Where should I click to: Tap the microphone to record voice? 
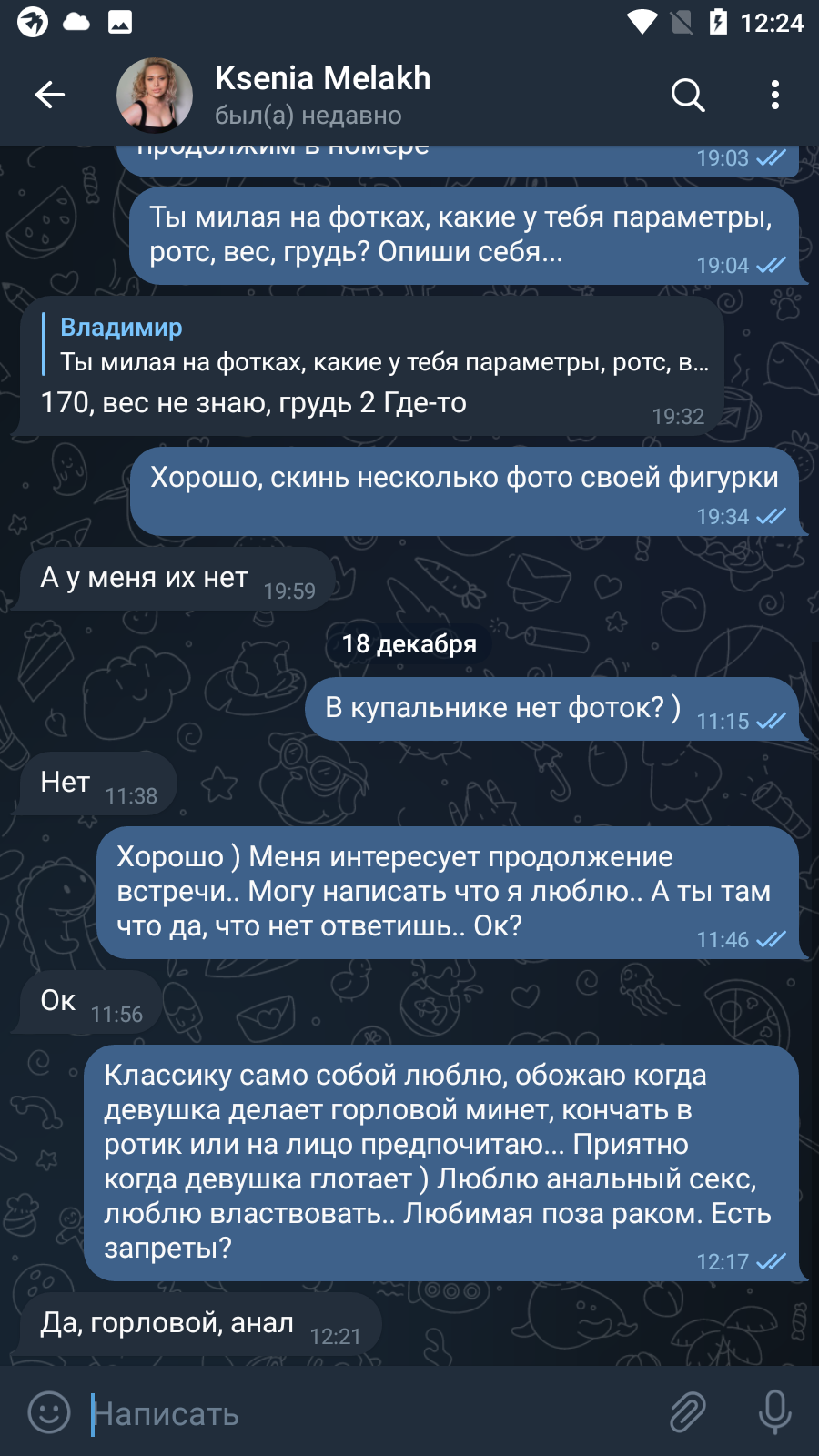pos(775,1412)
